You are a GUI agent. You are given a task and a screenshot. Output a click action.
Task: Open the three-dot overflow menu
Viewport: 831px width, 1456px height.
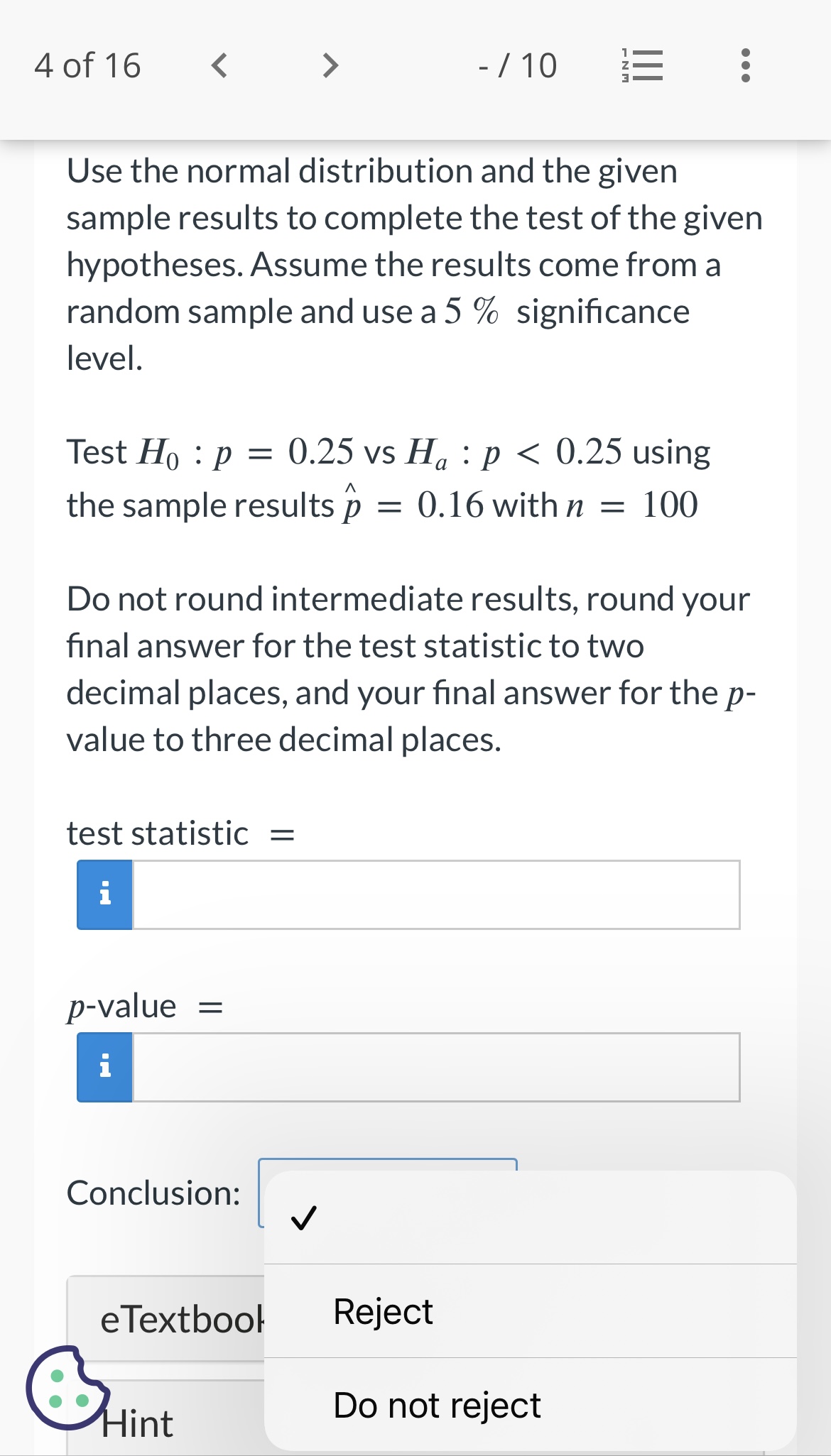pos(744,67)
